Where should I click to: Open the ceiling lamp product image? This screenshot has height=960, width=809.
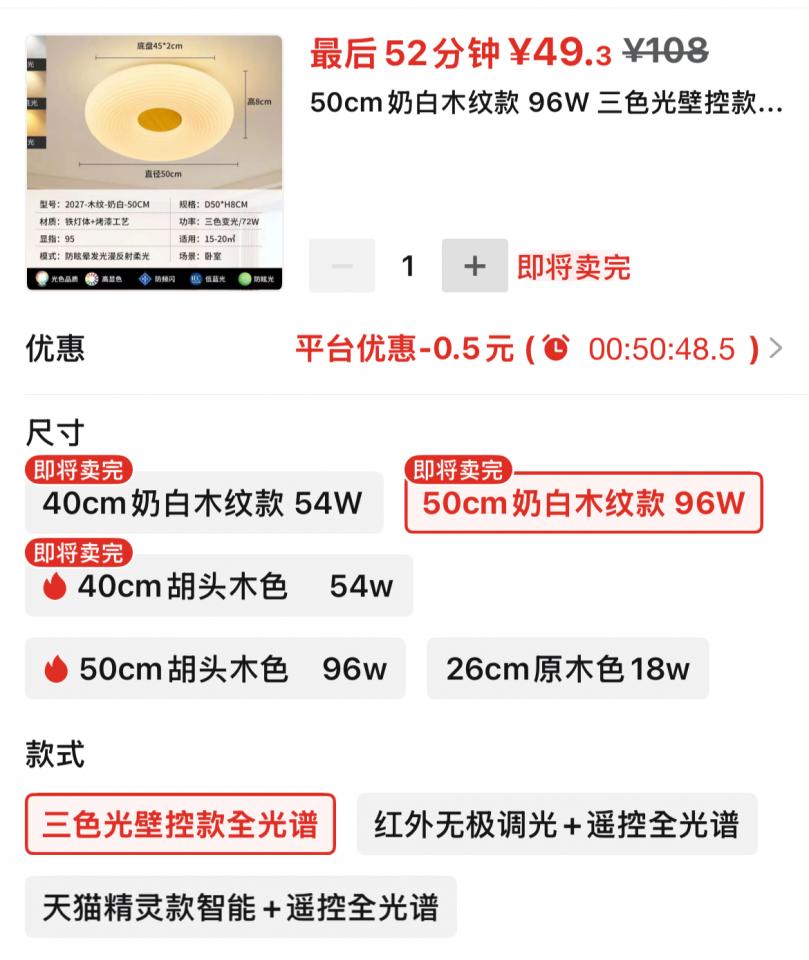point(155,163)
